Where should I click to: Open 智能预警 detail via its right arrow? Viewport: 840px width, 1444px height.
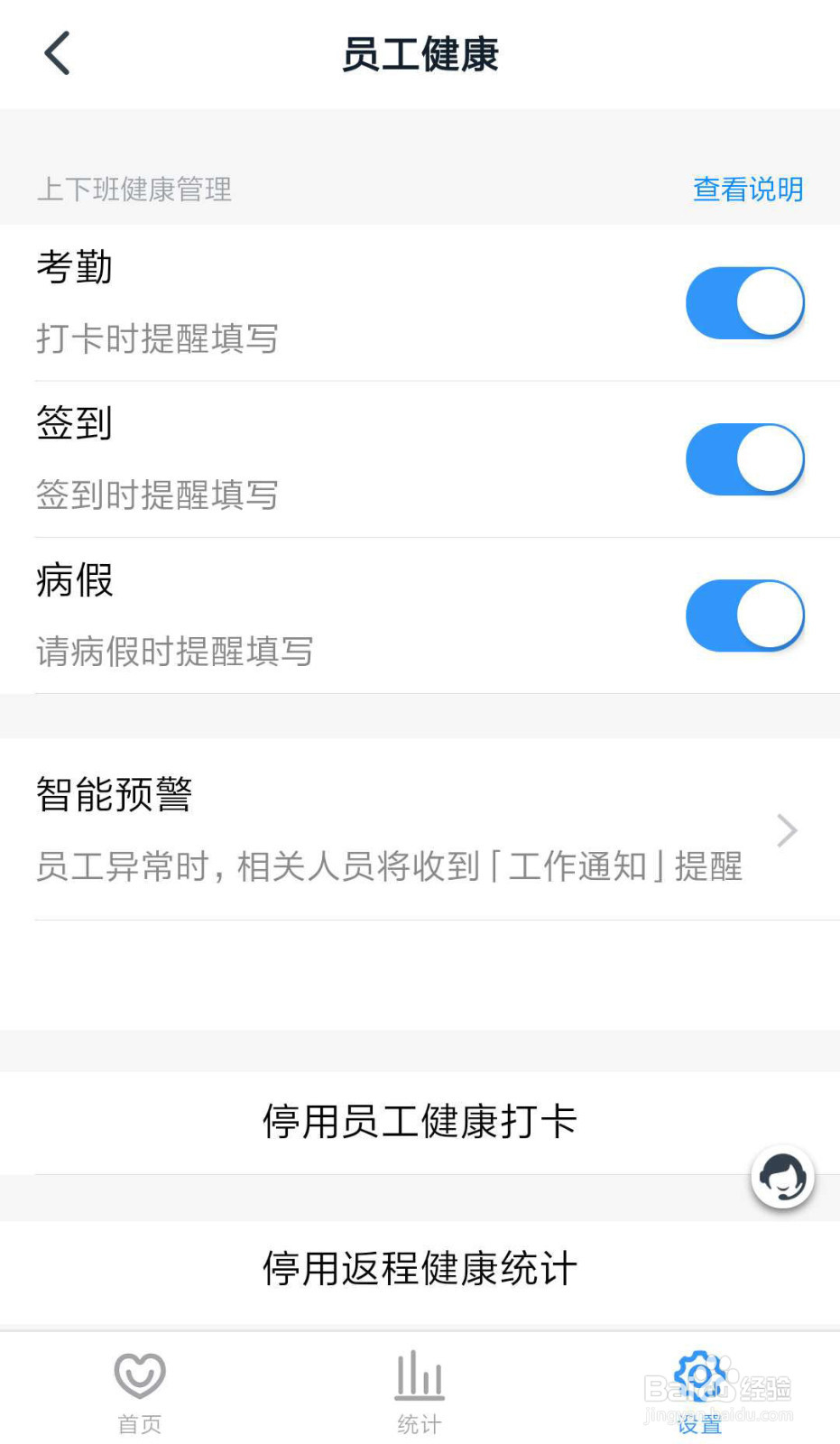tap(786, 830)
